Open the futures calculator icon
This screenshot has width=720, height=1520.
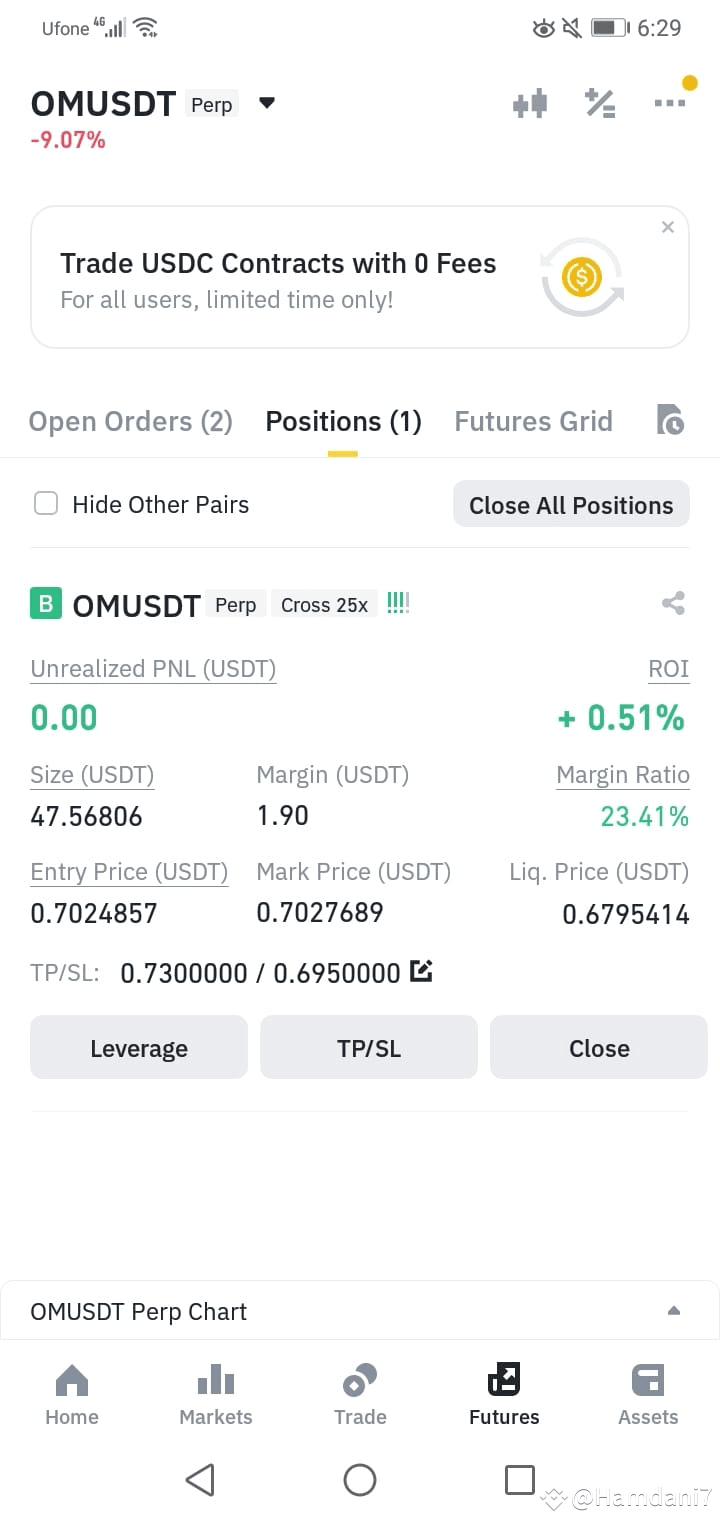(600, 103)
